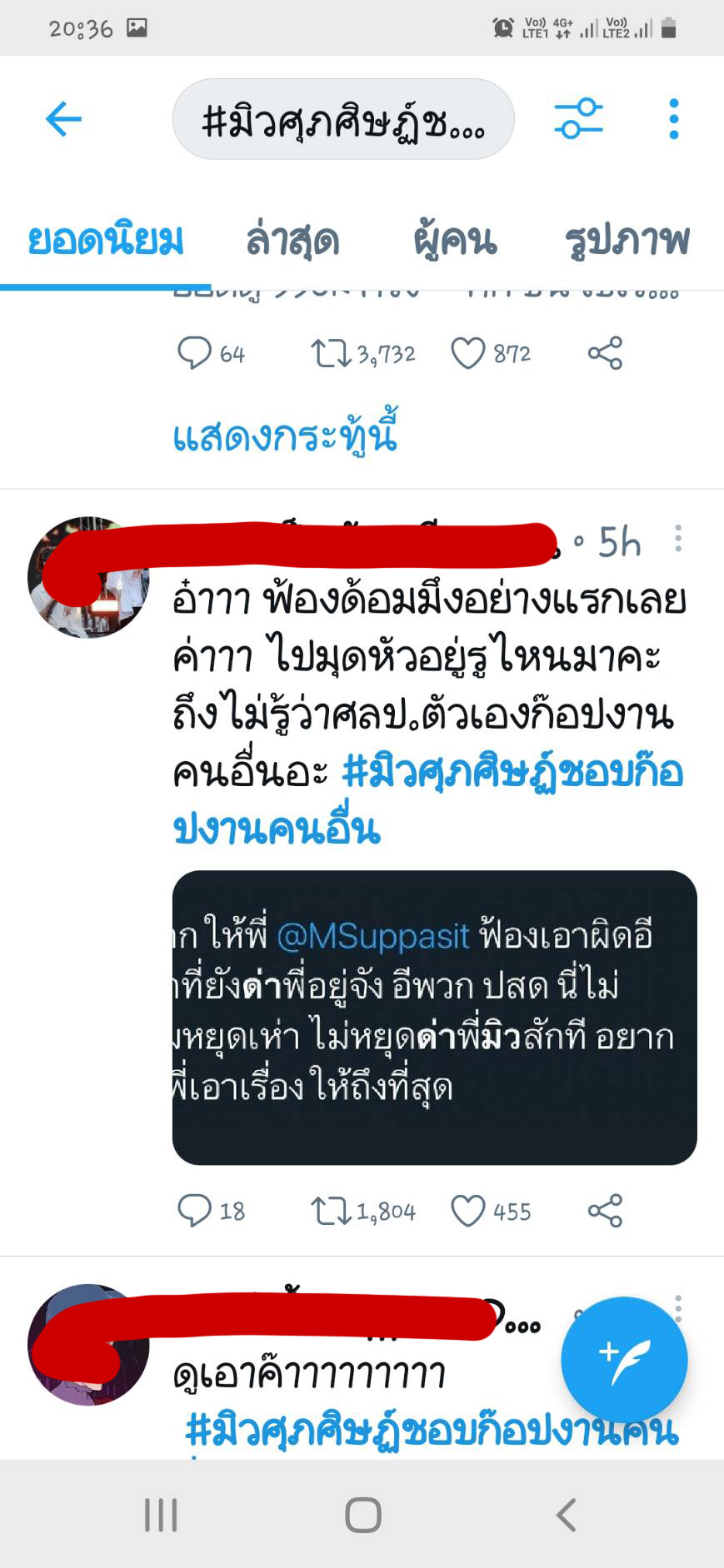This screenshot has width=724, height=1568.
Task: Reply to the tweet with 64 replies
Action: point(194,353)
